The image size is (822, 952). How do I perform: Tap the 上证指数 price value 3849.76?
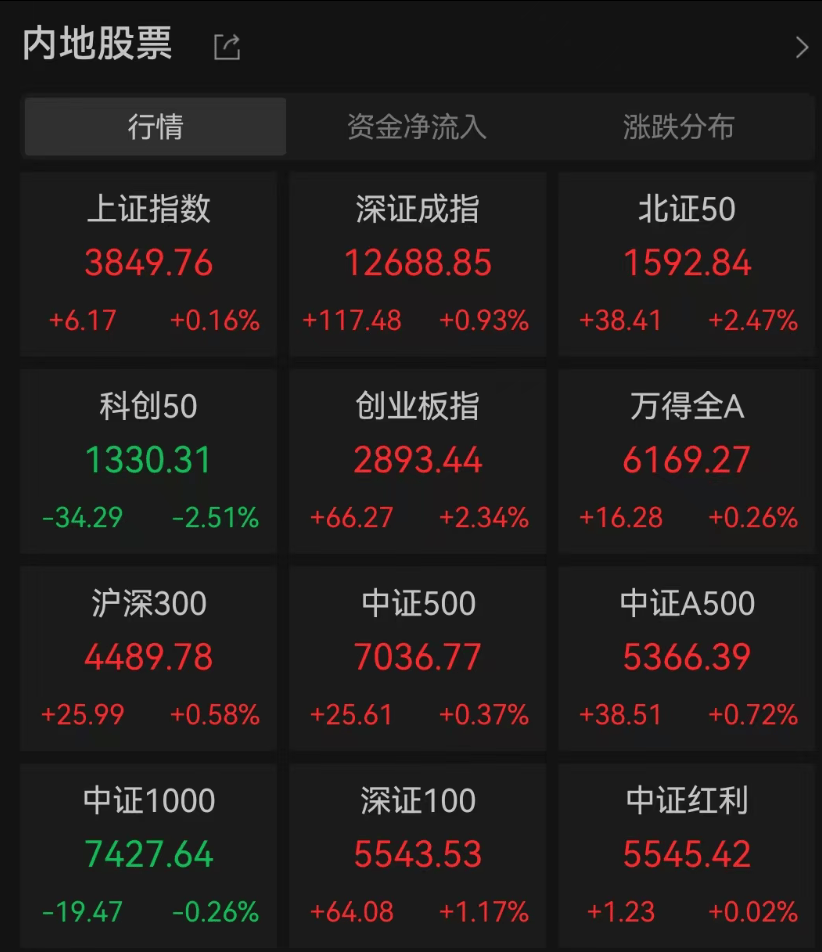[x=147, y=263]
